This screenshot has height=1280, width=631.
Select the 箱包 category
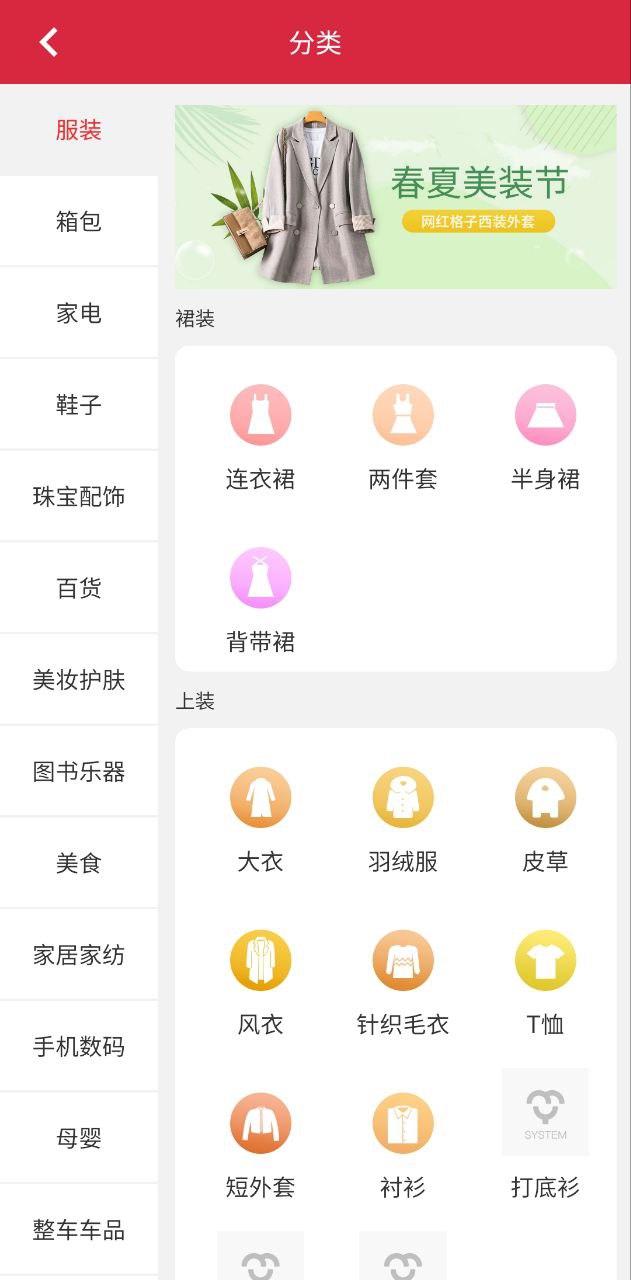click(79, 221)
